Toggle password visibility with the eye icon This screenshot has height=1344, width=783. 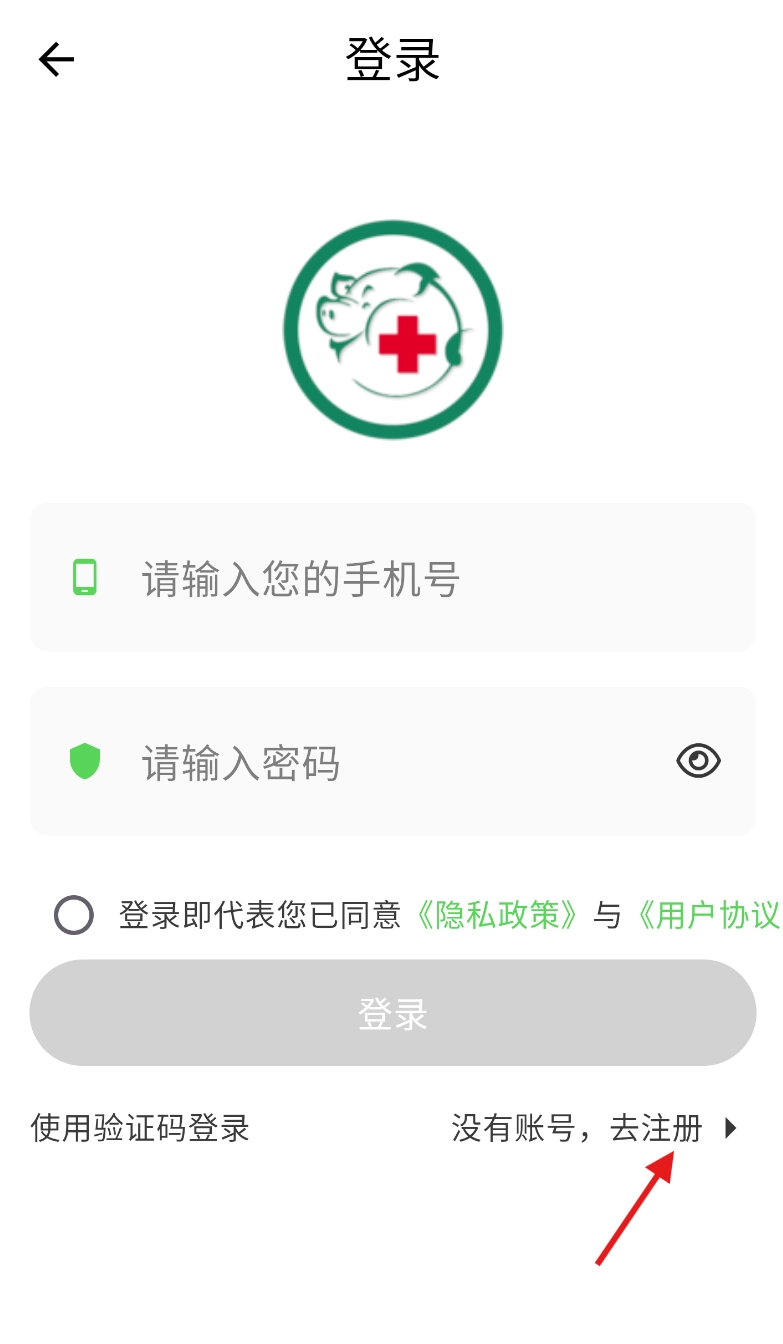click(698, 762)
